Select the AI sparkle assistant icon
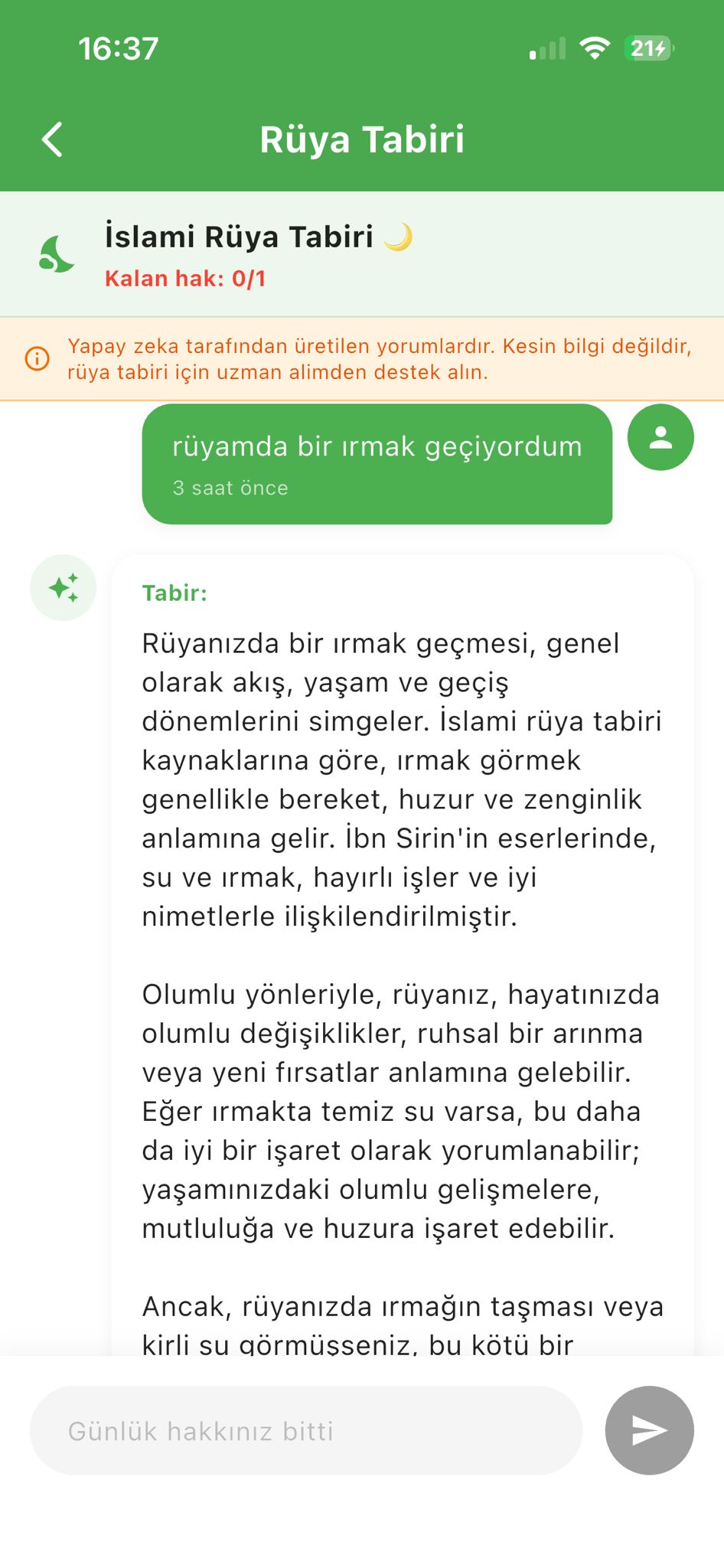This screenshot has width=724, height=1568. click(x=63, y=587)
